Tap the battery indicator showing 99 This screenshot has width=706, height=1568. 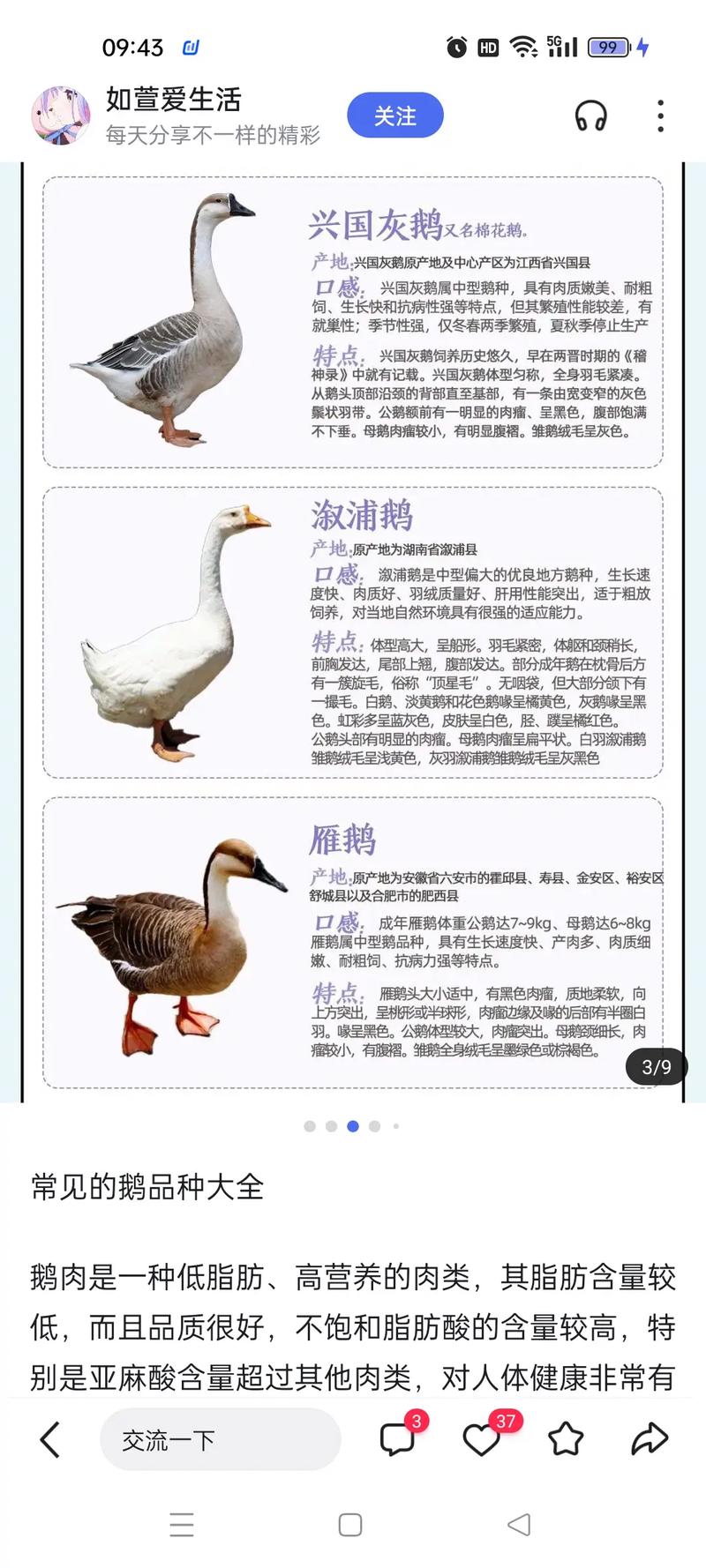612,48
